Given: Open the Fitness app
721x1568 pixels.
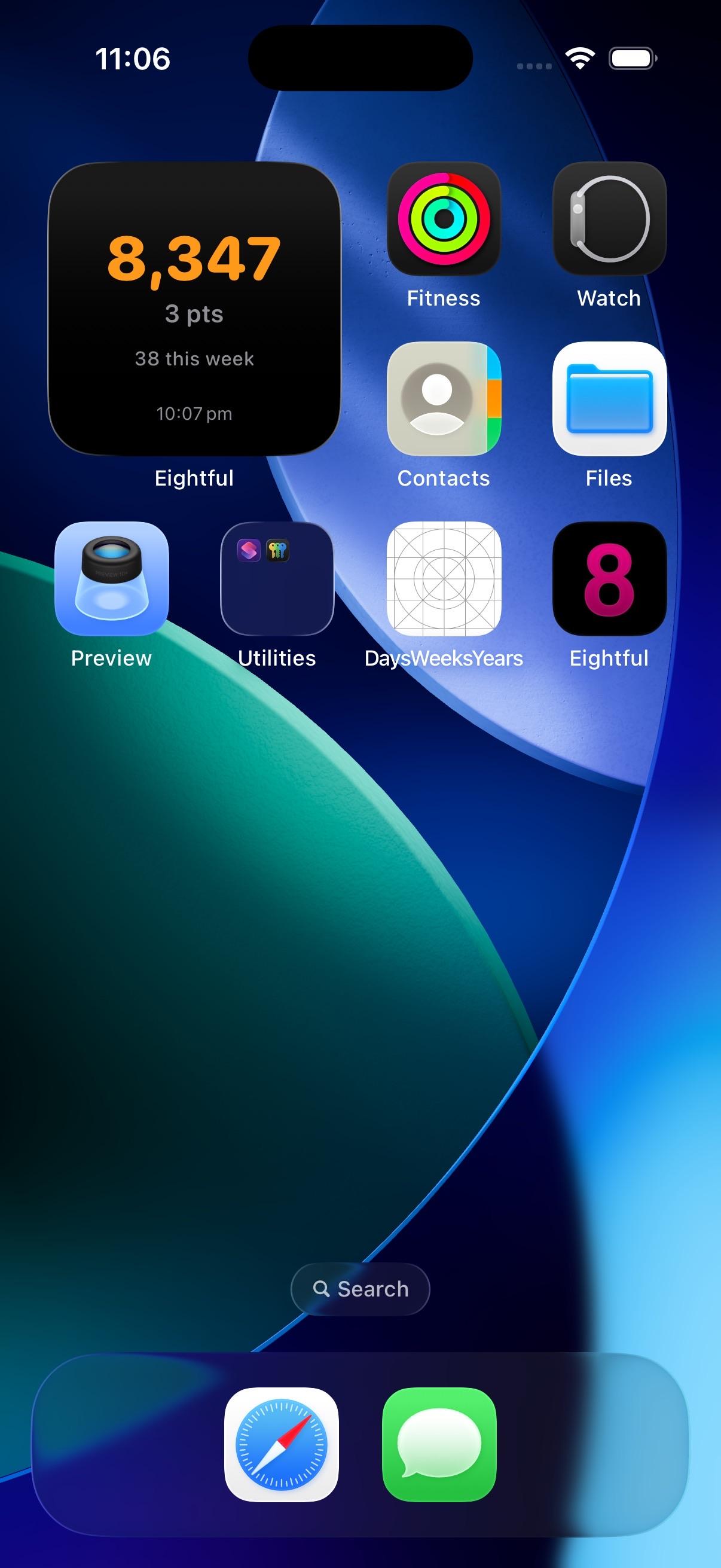Looking at the screenshot, I should [x=444, y=218].
